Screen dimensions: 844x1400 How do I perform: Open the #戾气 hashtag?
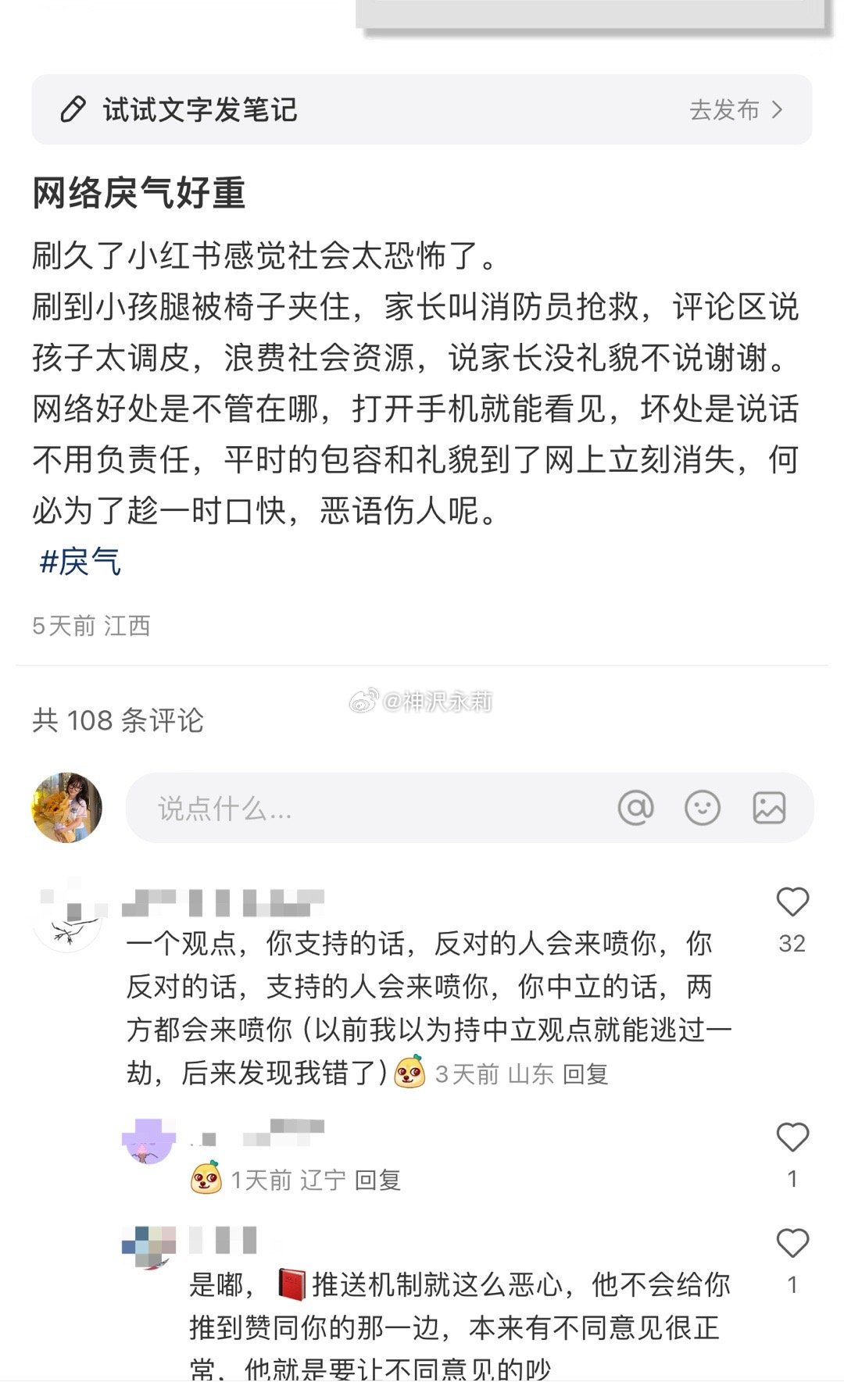80,562
